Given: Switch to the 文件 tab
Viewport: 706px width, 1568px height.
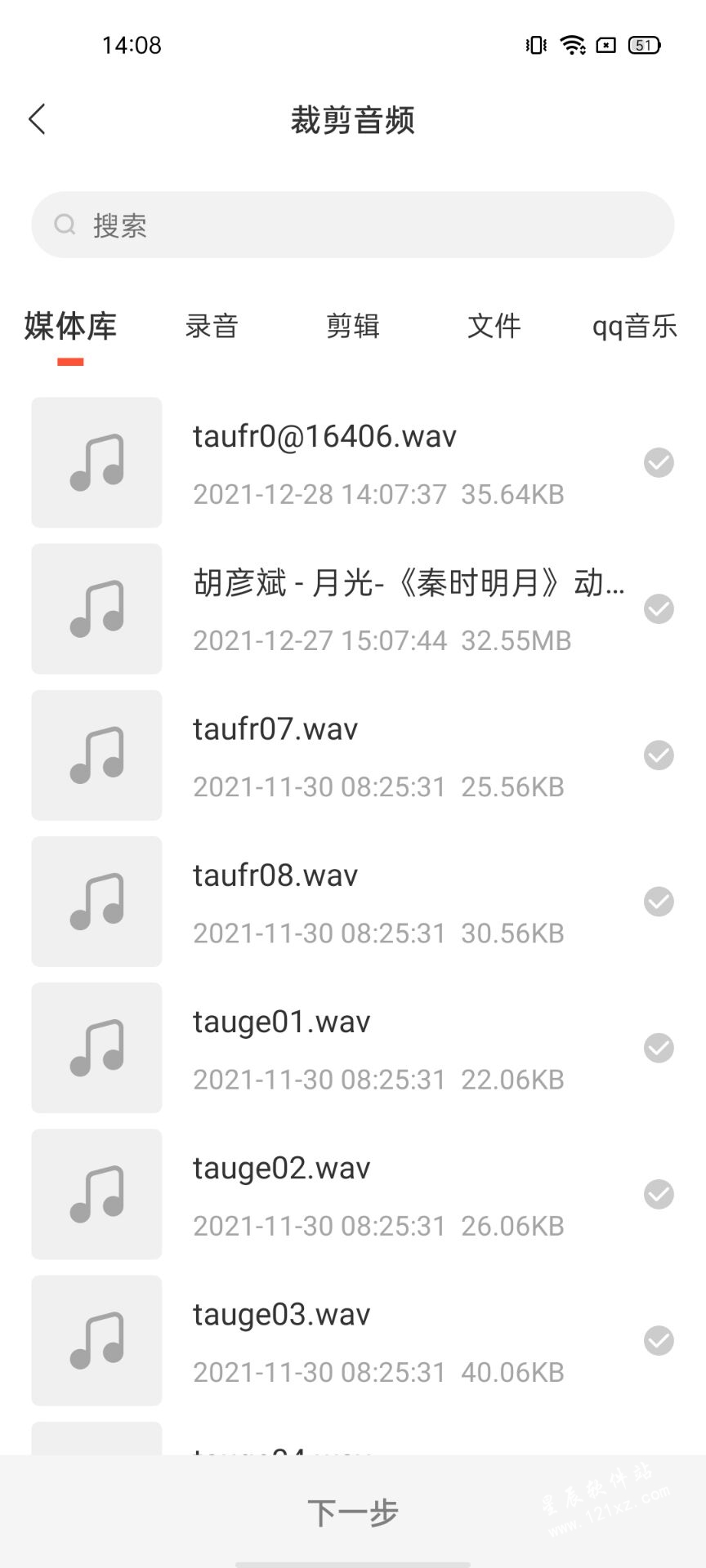Looking at the screenshot, I should tap(494, 326).
